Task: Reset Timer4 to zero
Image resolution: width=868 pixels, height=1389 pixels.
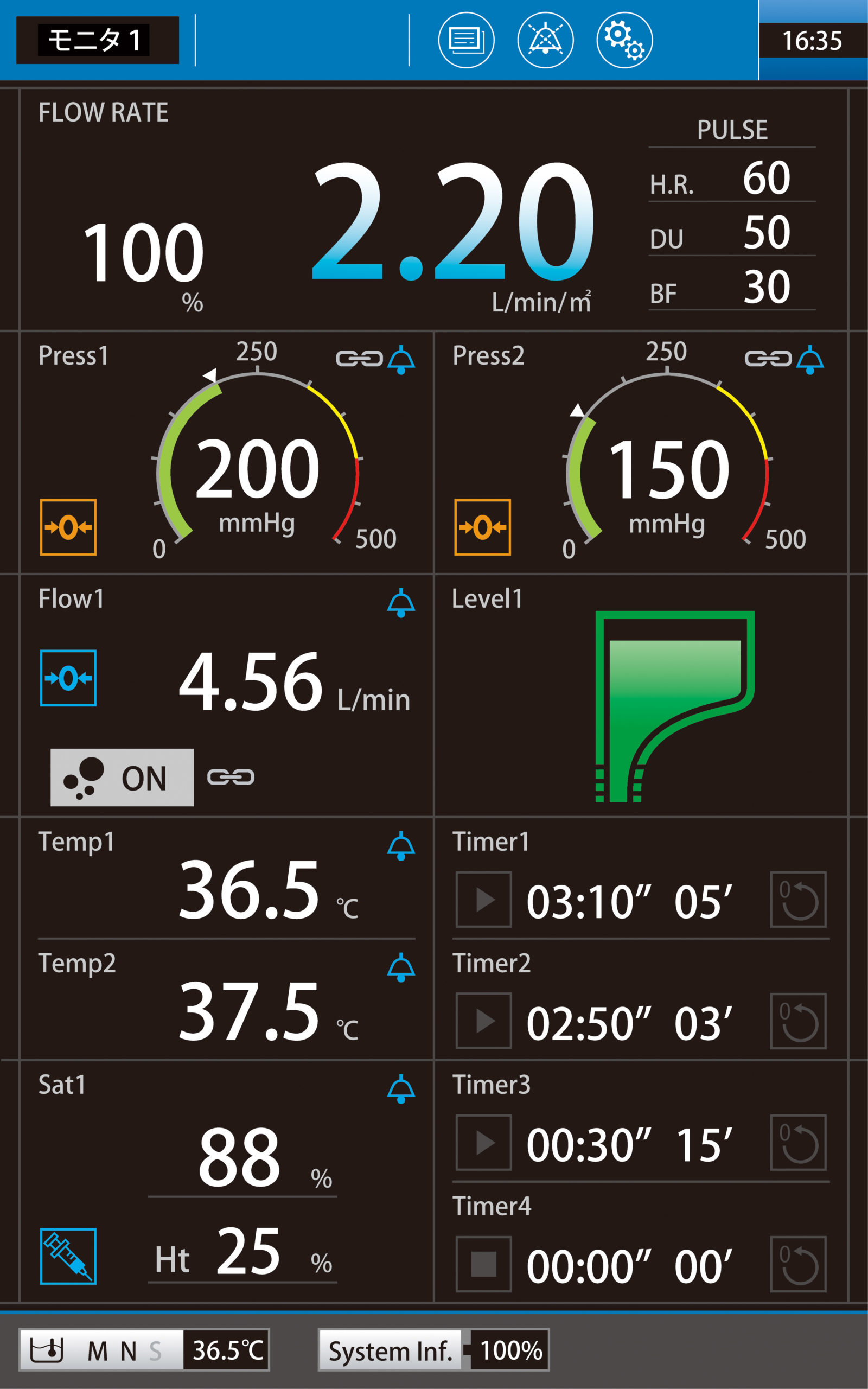Action: click(799, 1264)
